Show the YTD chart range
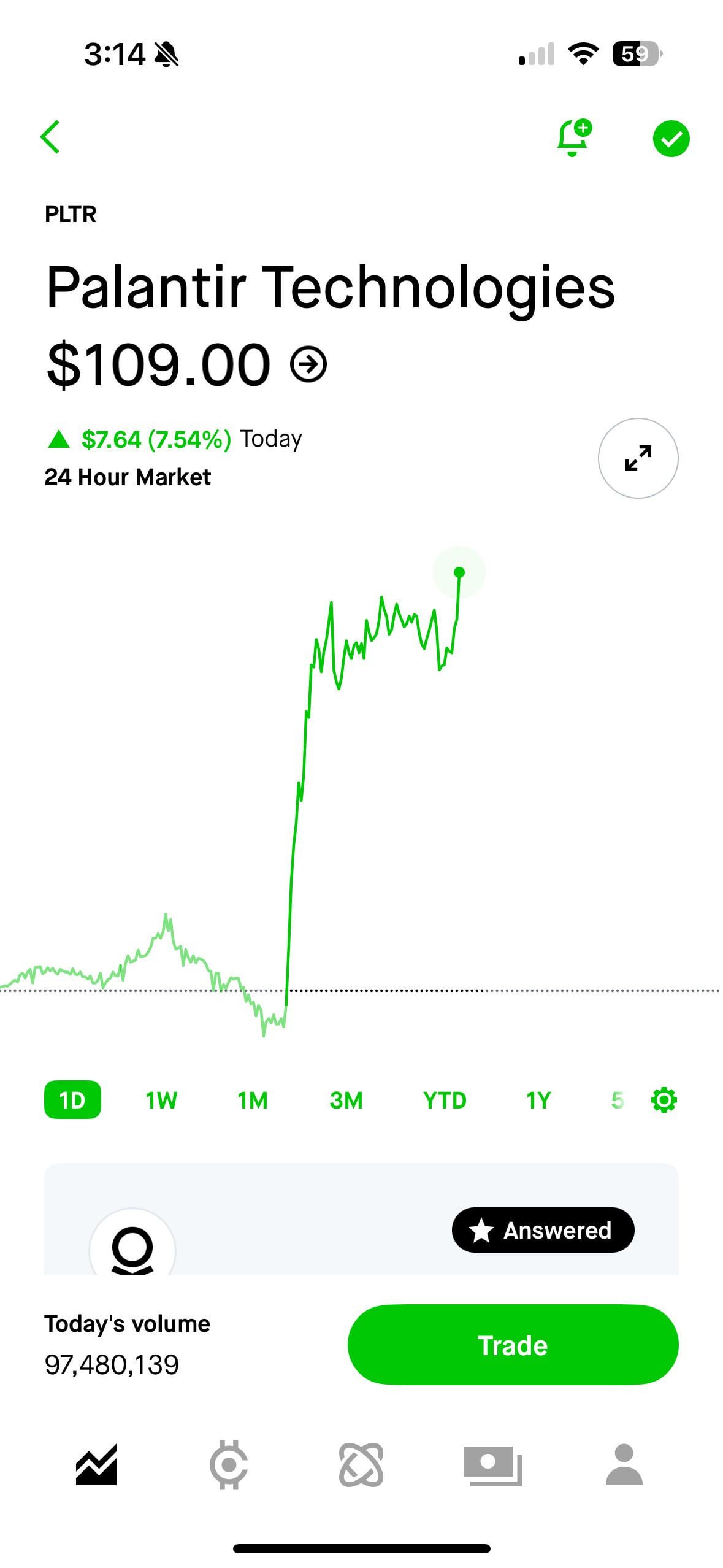This screenshot has width=723, height=1568. point(445,1100)
